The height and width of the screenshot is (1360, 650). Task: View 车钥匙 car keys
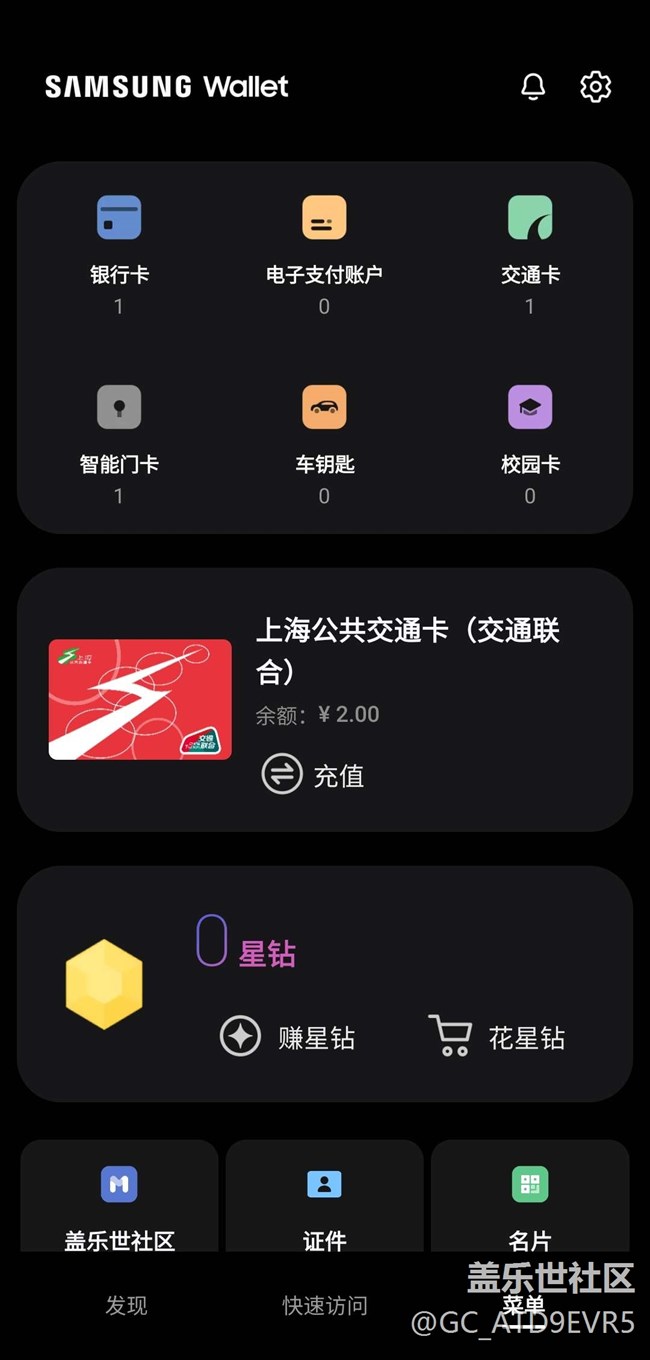pyautogui.click(x=324, y=430)
